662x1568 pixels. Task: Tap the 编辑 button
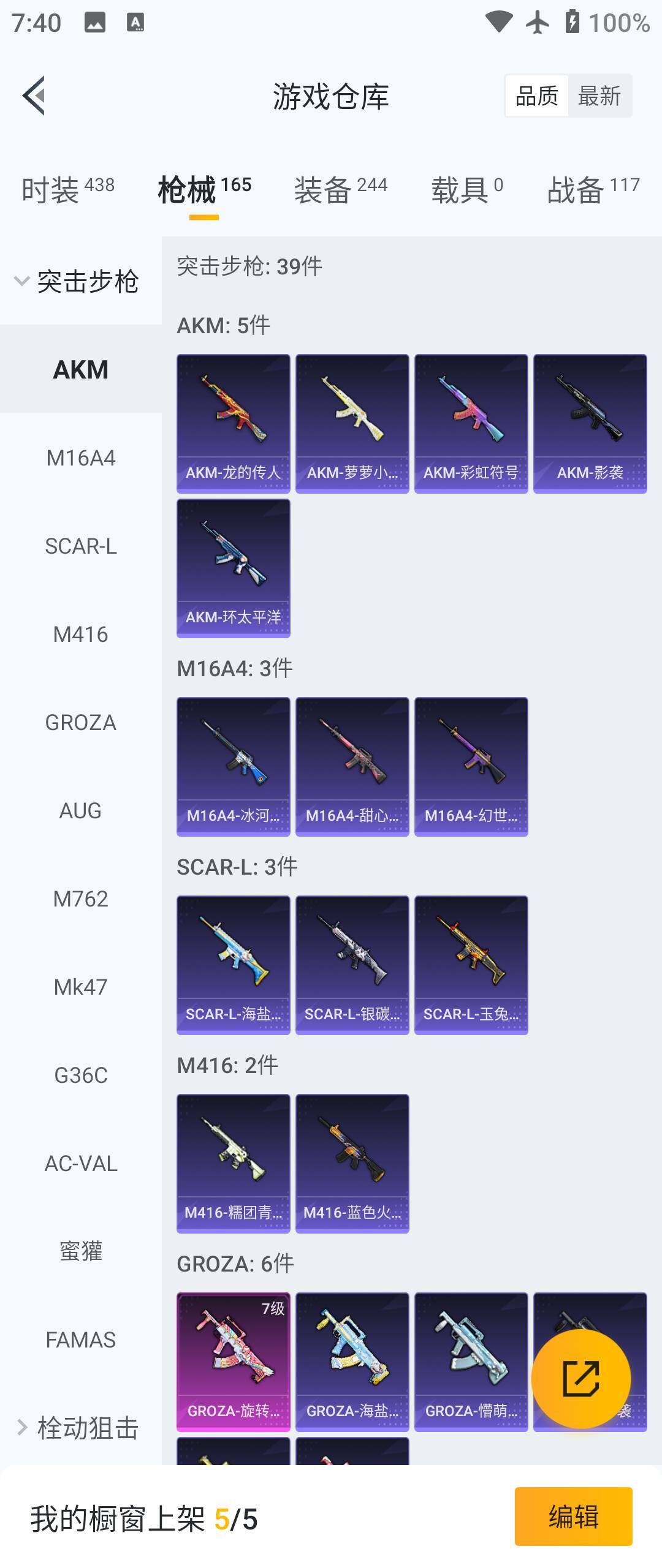[x=573, y=1517]
